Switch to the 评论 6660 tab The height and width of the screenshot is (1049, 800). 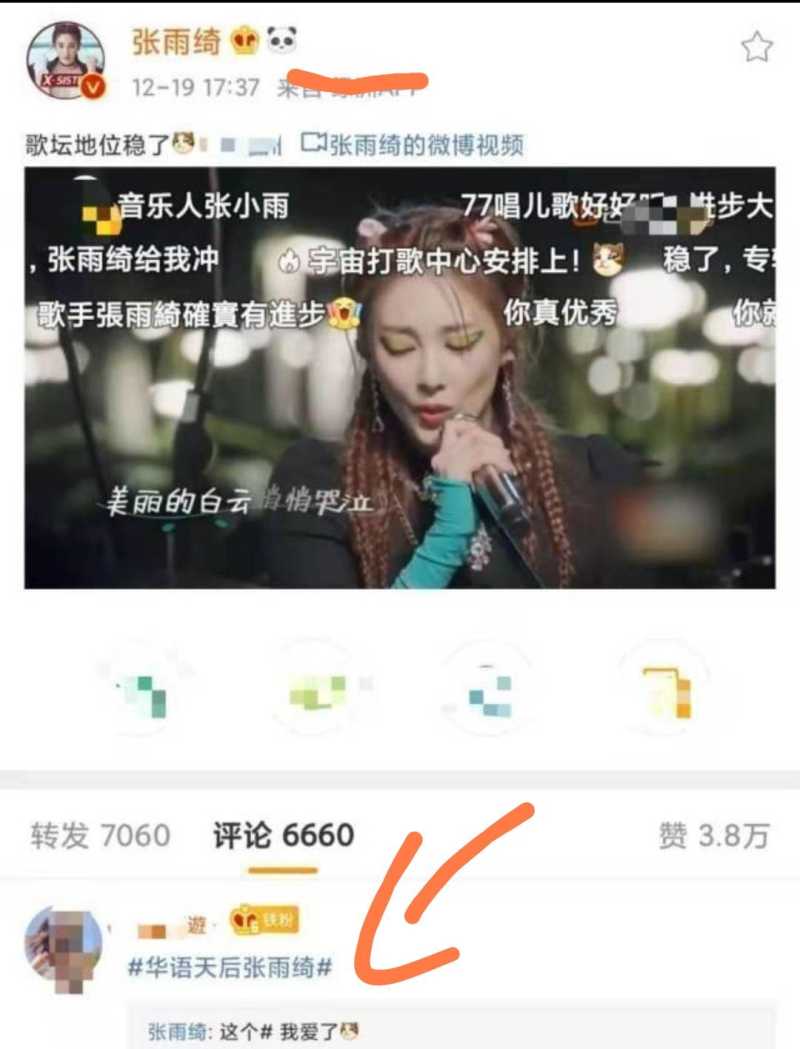[283, 836]
